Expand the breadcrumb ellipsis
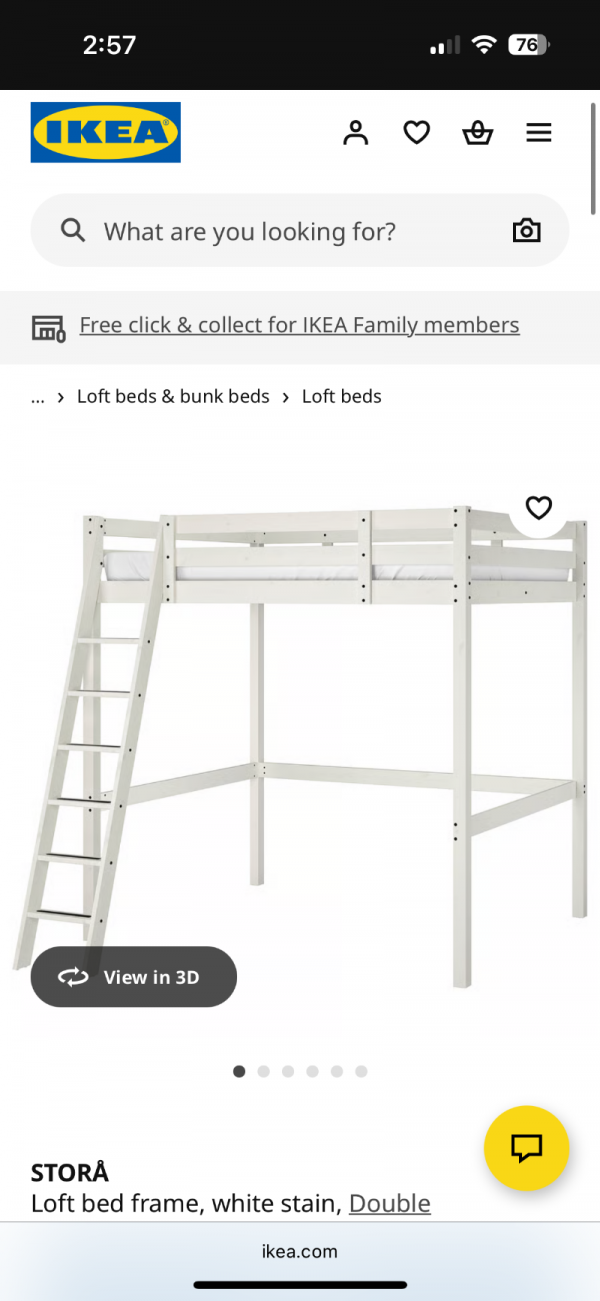The height and width of the screenshot is (1301, 600). 38,396
